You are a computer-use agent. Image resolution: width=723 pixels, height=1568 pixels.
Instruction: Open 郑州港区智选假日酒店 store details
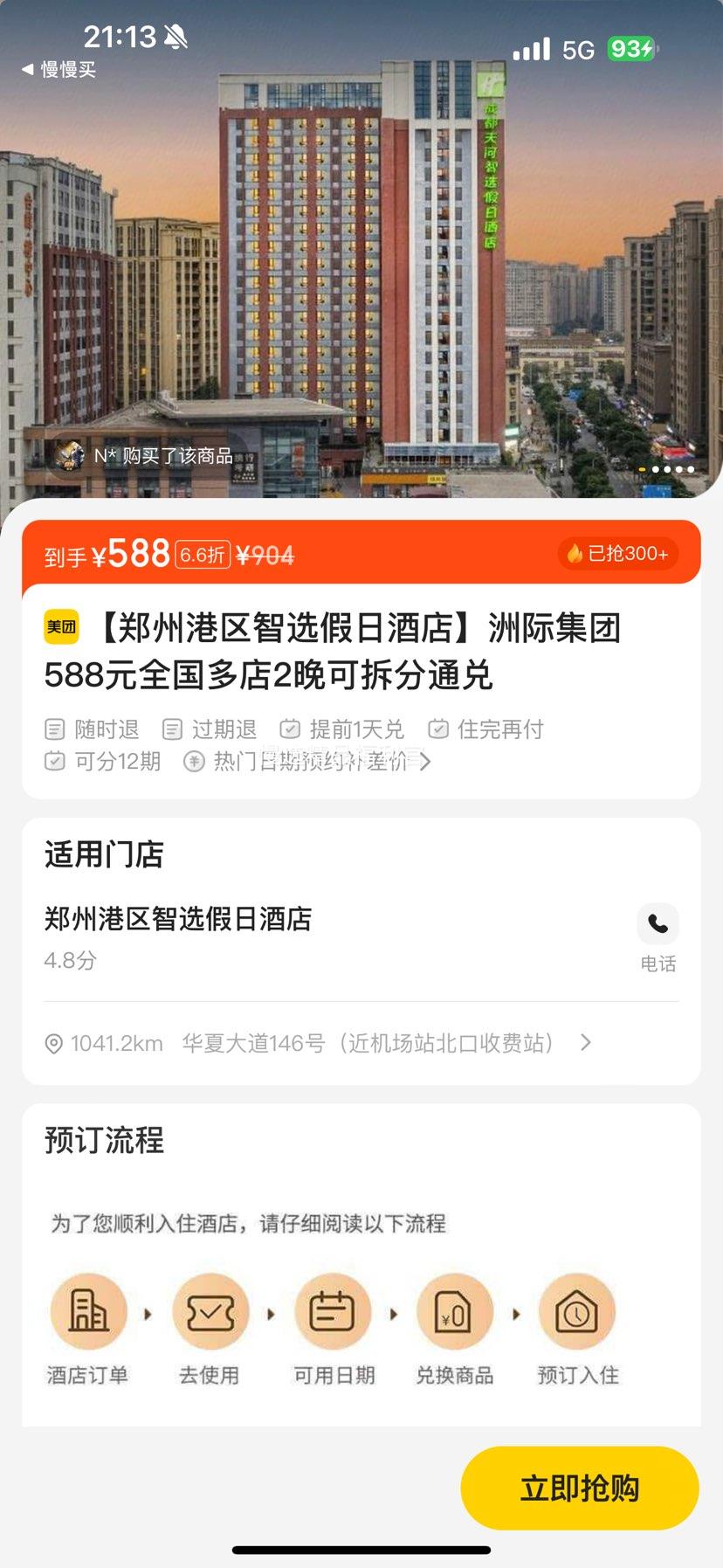178,919
